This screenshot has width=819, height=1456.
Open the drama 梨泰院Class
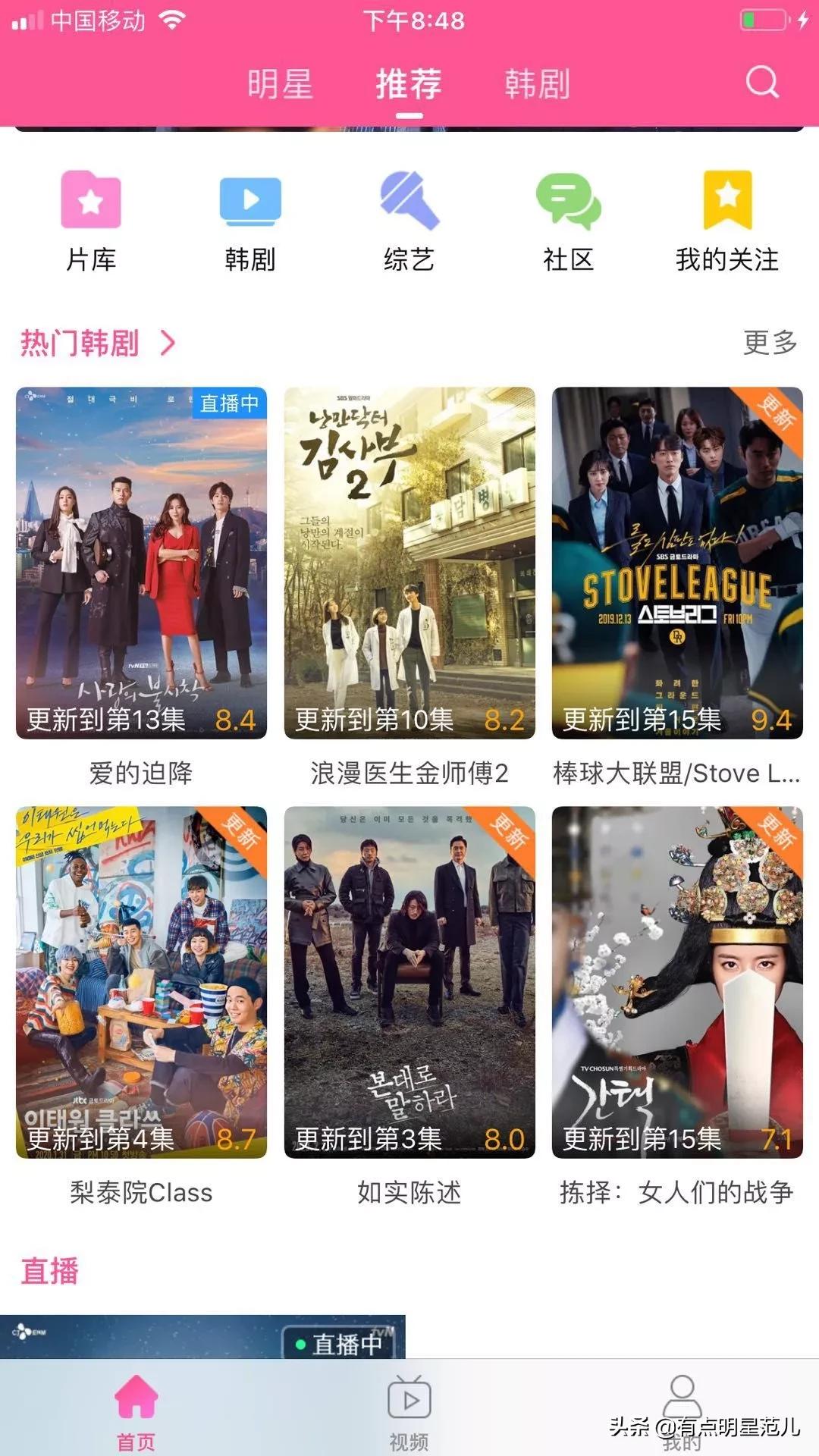click(141, 982)
